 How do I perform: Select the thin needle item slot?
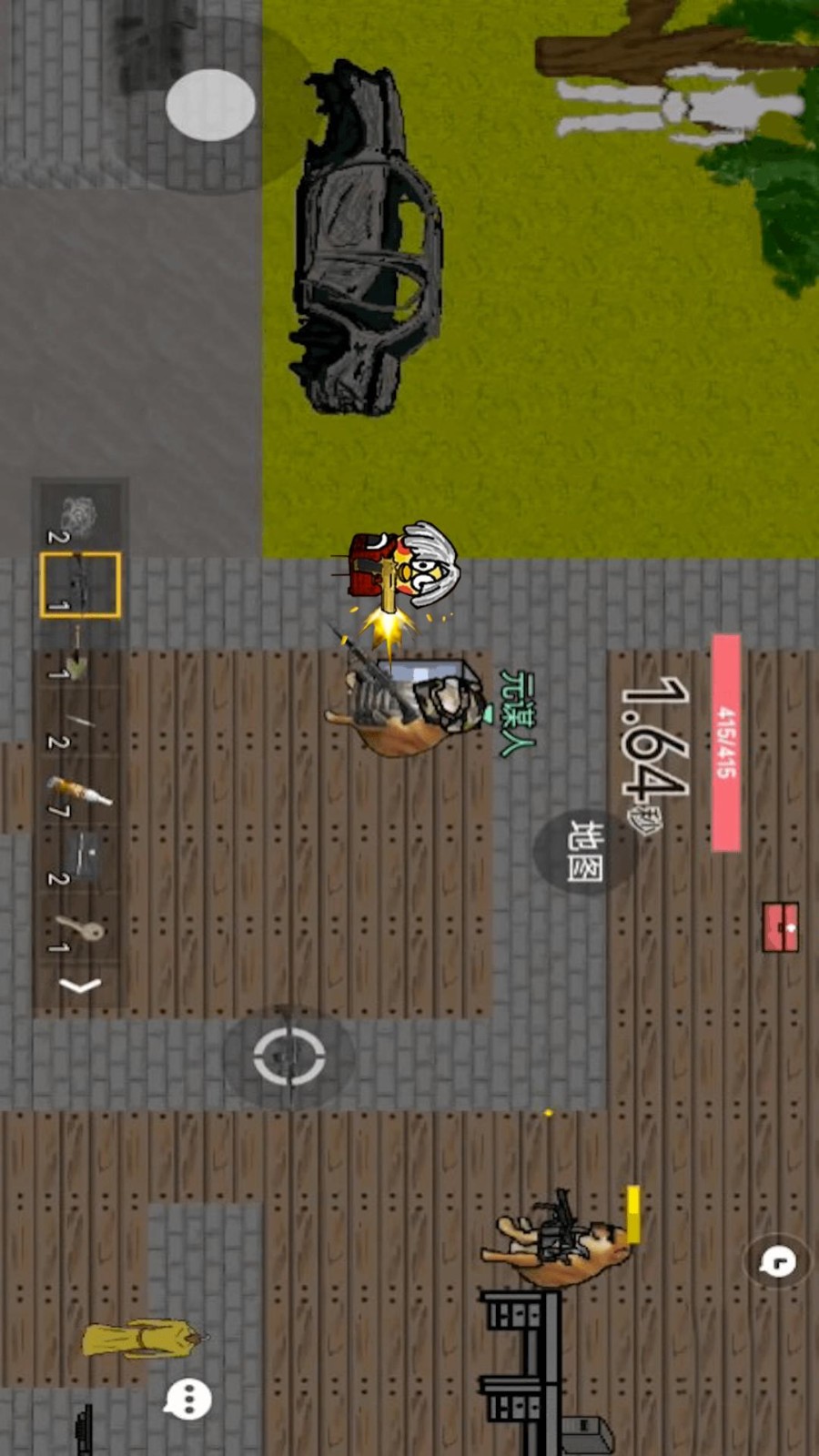(80, 726)
